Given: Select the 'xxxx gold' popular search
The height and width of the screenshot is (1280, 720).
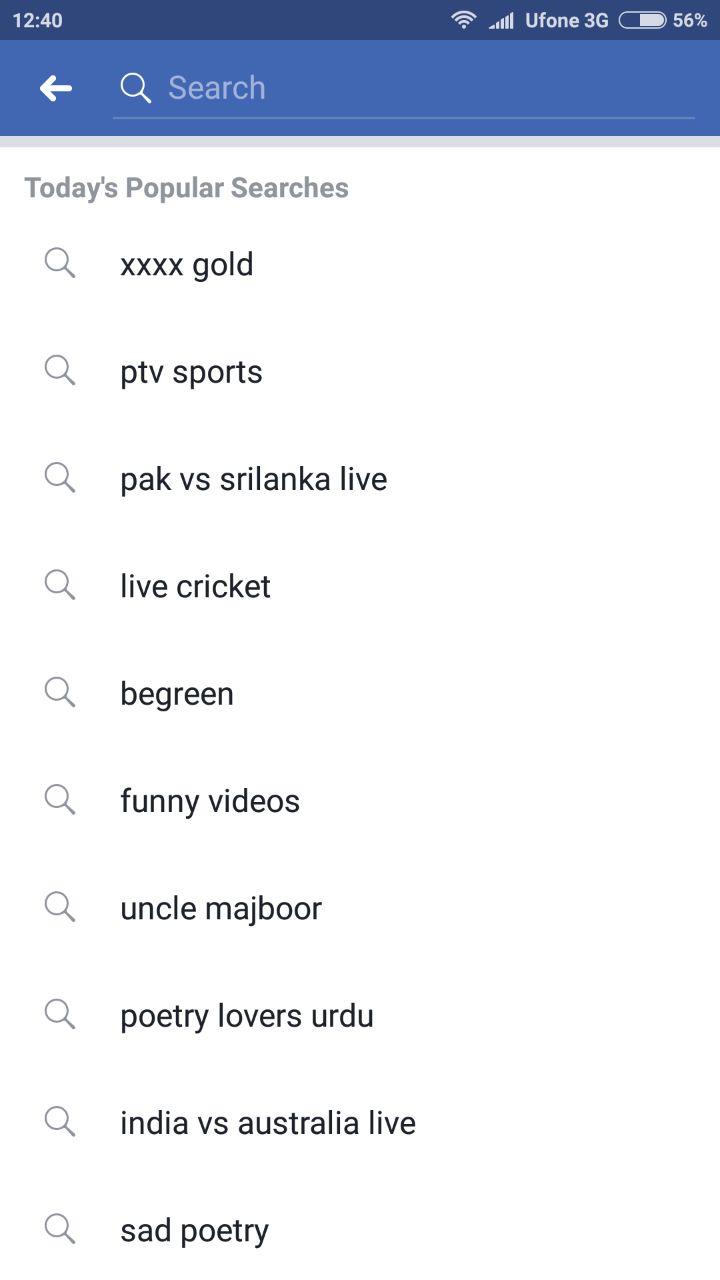Looking at the screenshot, I should tap(360, 265).
